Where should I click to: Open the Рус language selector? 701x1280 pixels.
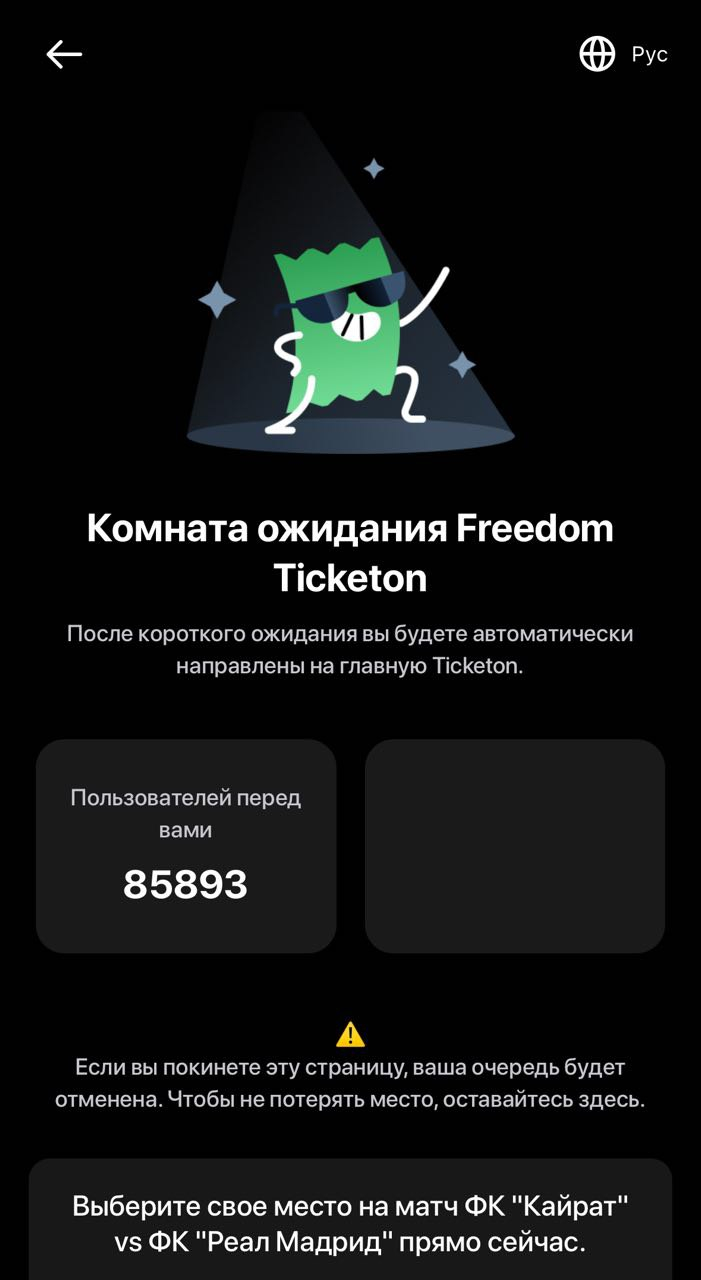624,54
